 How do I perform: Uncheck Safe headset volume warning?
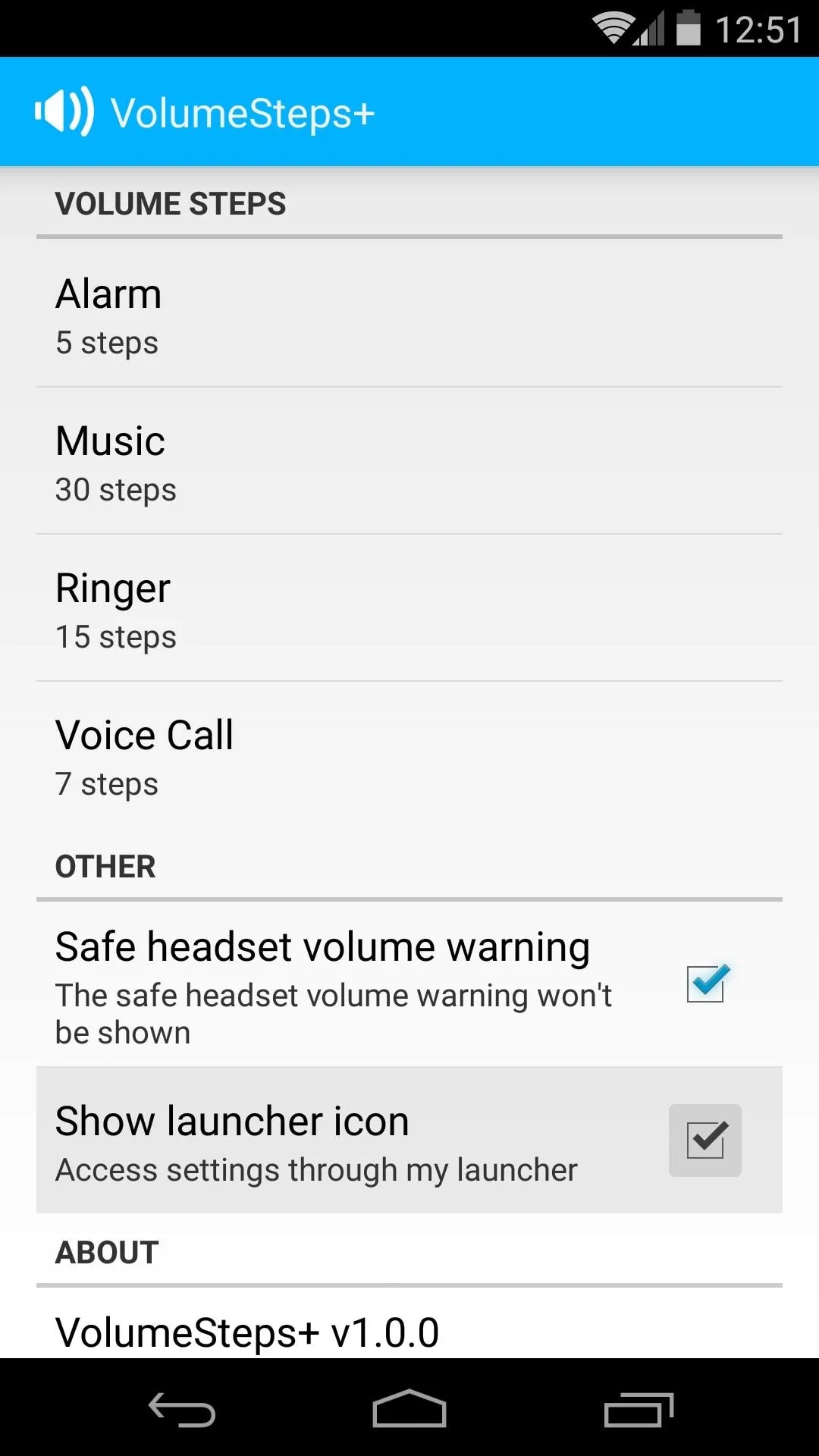[x=707, y=984]
